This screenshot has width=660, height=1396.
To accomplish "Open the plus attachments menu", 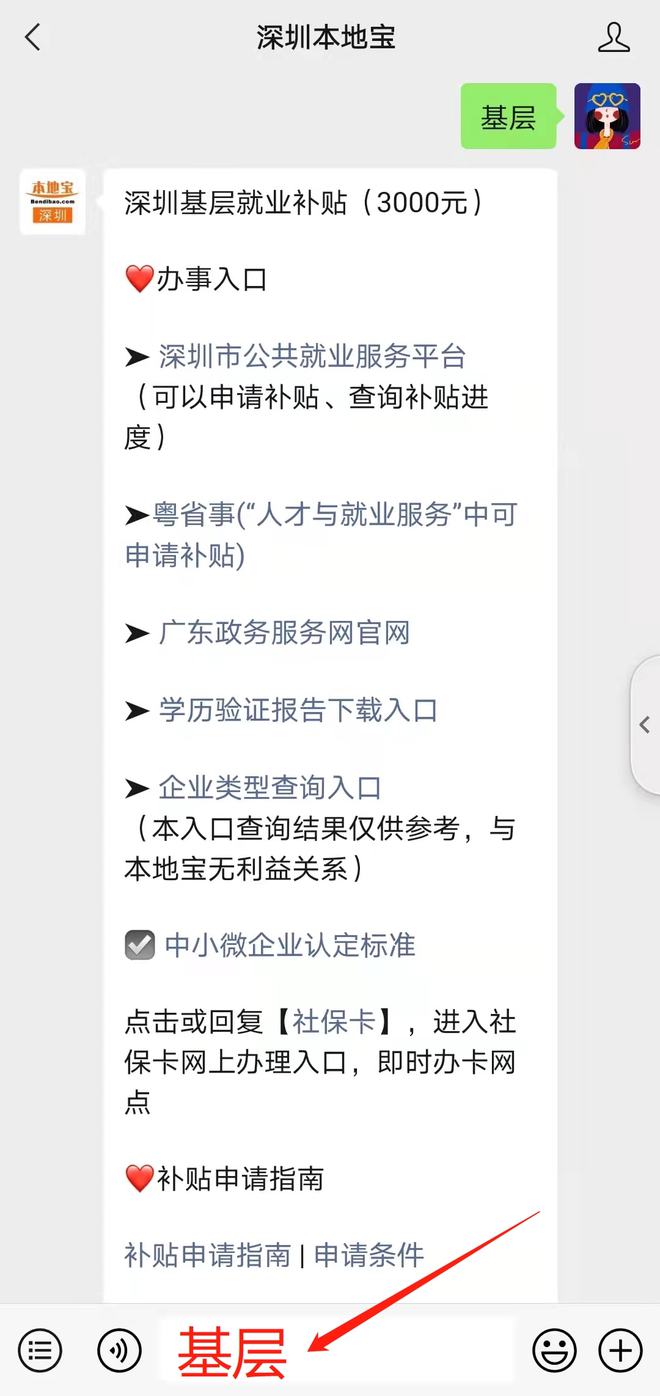I will click(620, 1351).
